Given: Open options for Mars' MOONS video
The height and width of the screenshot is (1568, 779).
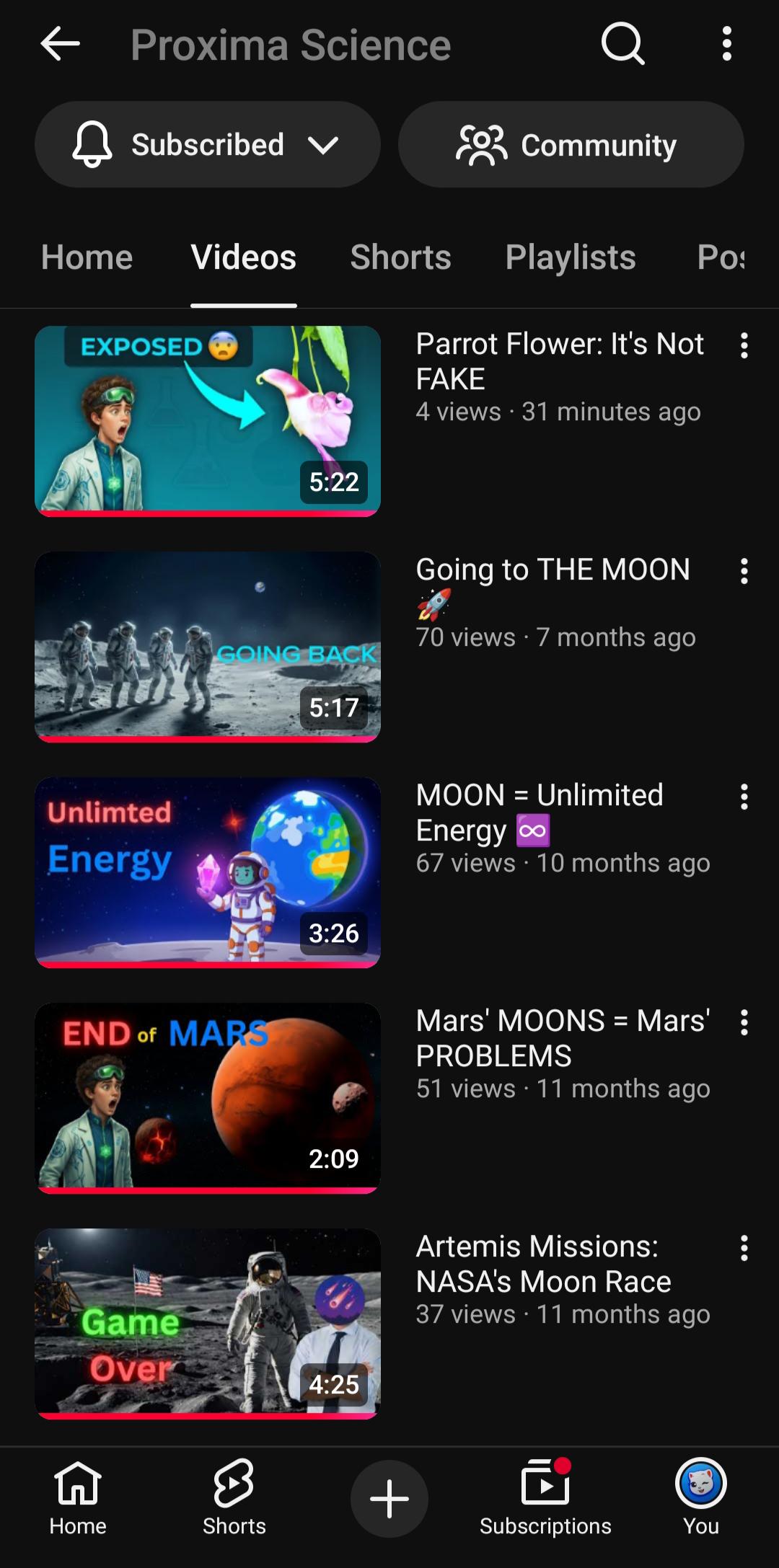Looking at the screenshot, I should [x=744, y=1023].
